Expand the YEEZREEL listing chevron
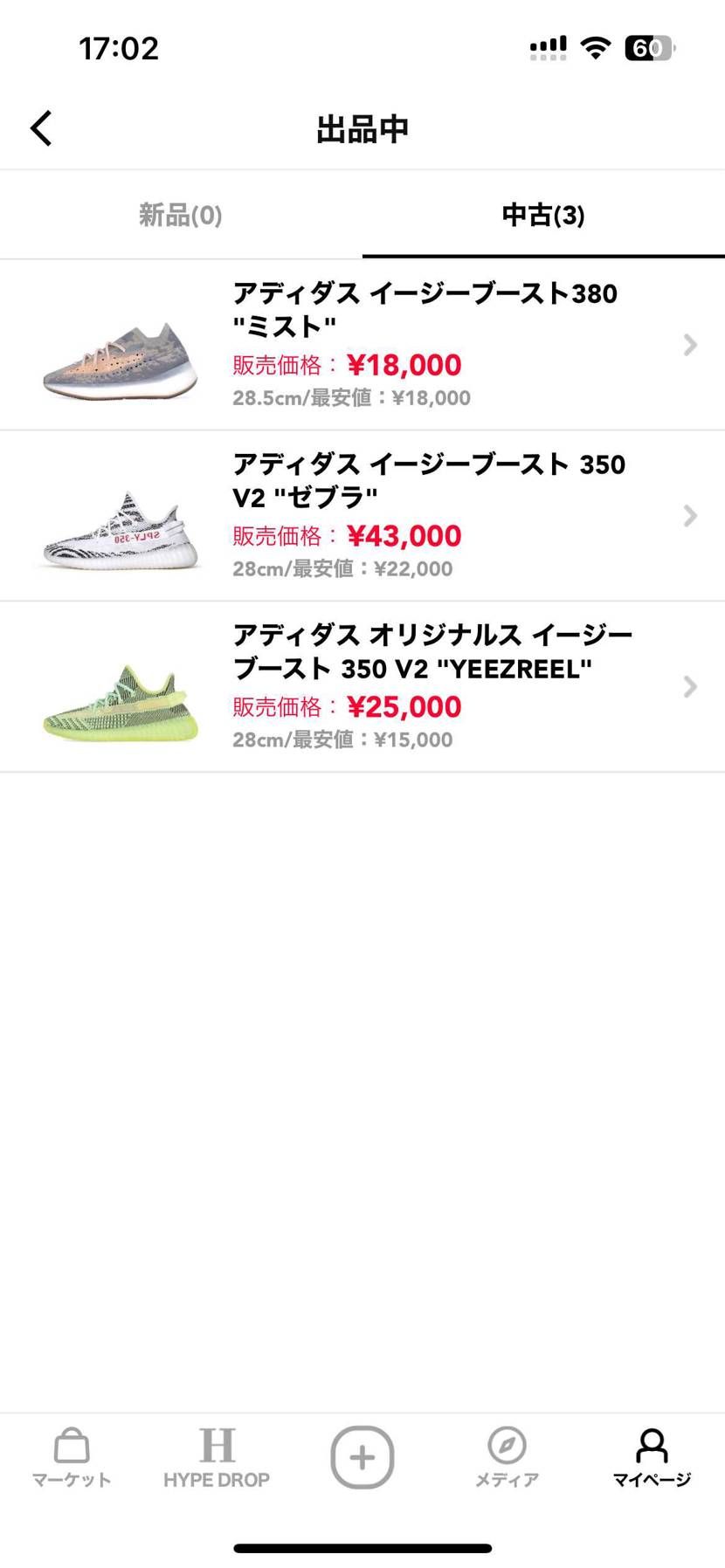Screen dimensions: 725x1568 [689, 686]
